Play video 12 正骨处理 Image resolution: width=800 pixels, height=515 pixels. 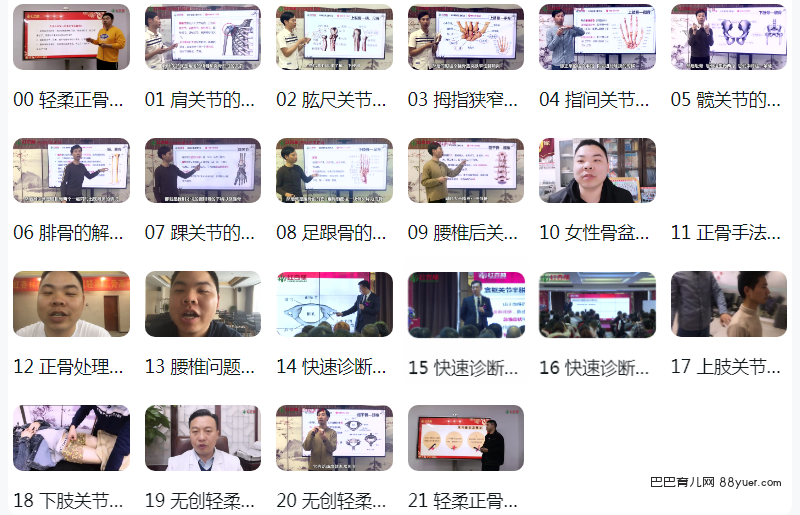click(71, 303)
